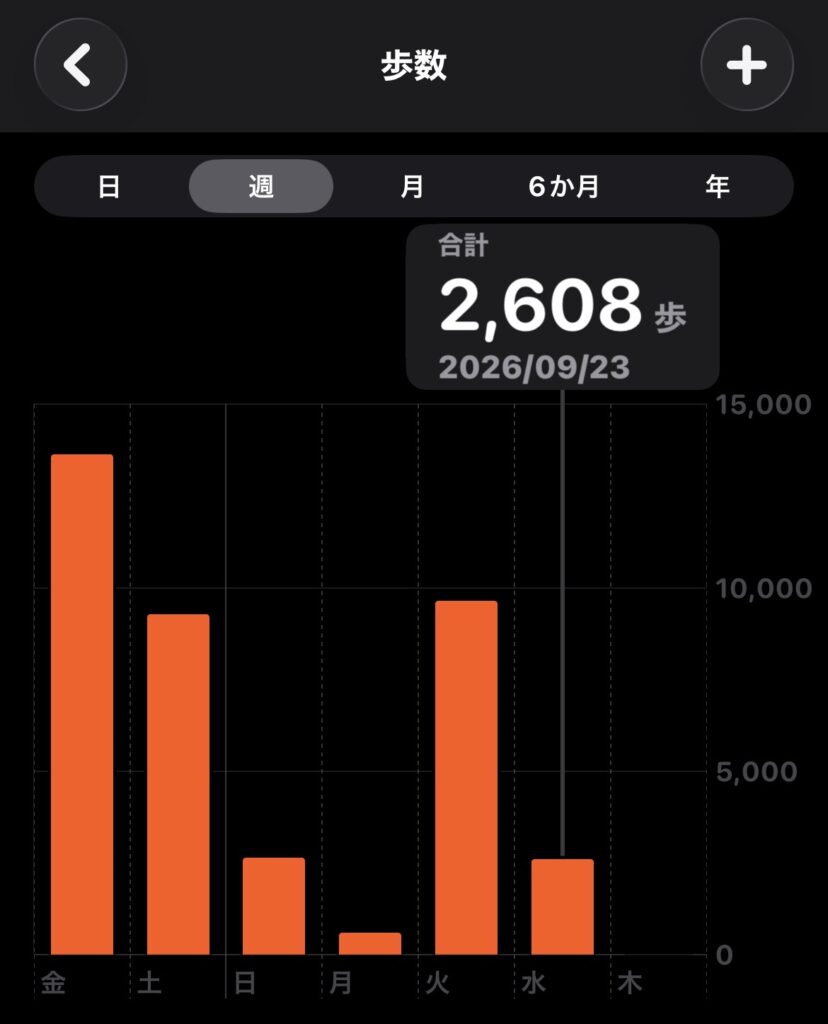Tap the small Monday (月) chart bar
Viewport: 828px width, 1024px height.
tap(370, 944)
